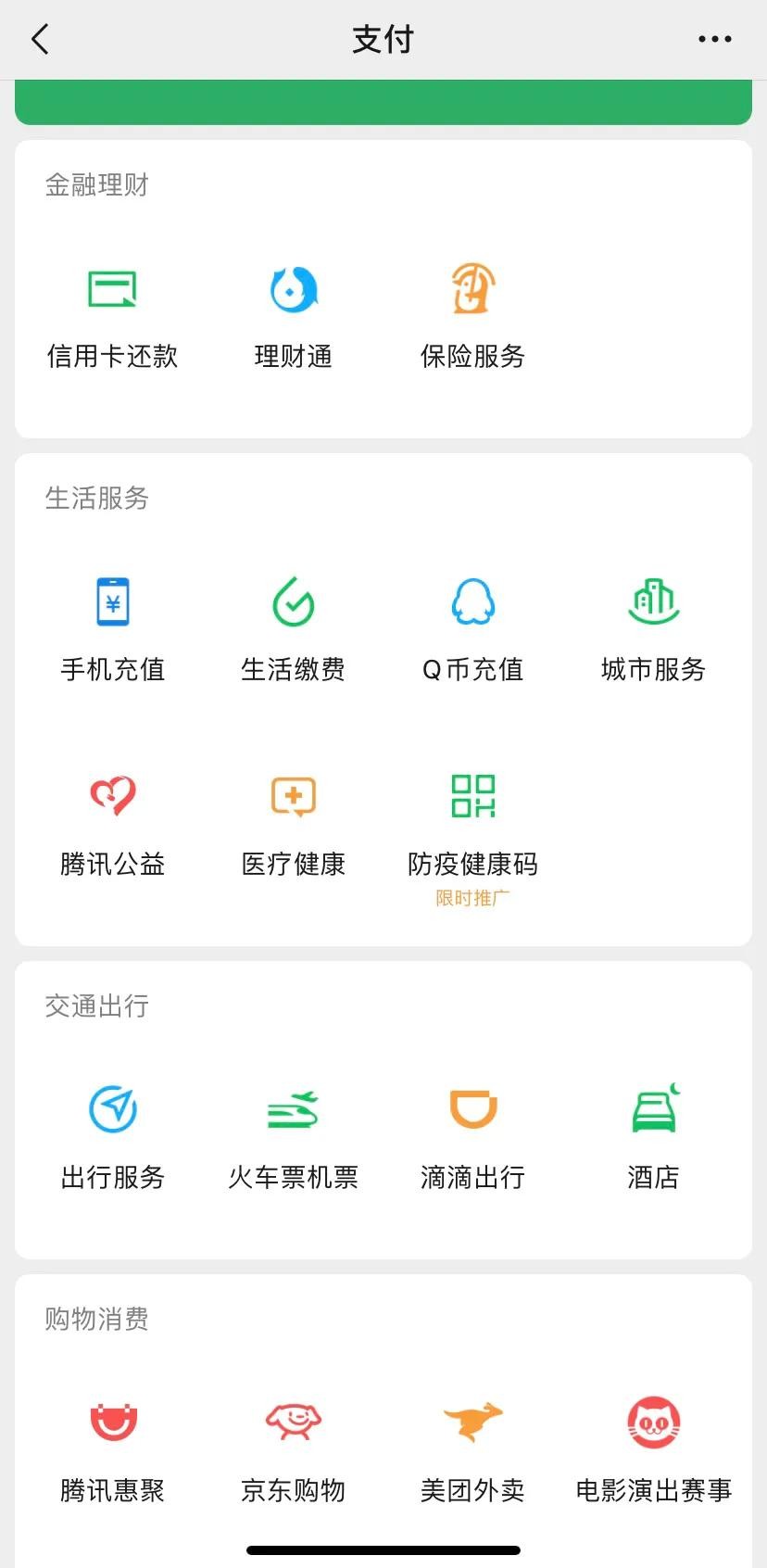Select 医疗健康 medical health

293,823
